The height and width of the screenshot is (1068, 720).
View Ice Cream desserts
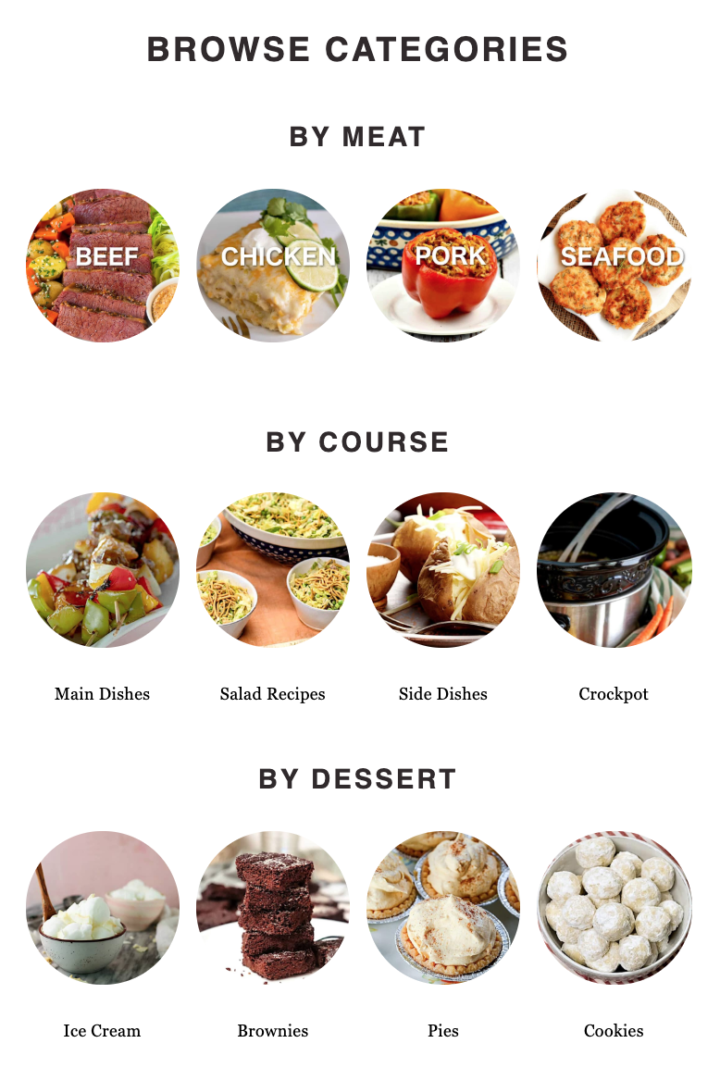[102, 907]
